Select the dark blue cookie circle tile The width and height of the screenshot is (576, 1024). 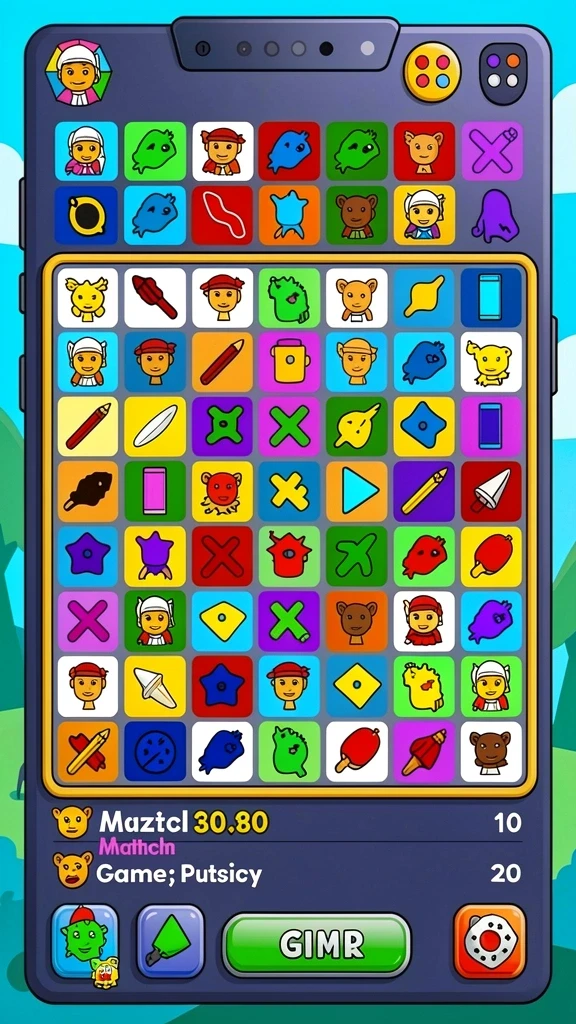pyautogui.click(x=155, y=752)
